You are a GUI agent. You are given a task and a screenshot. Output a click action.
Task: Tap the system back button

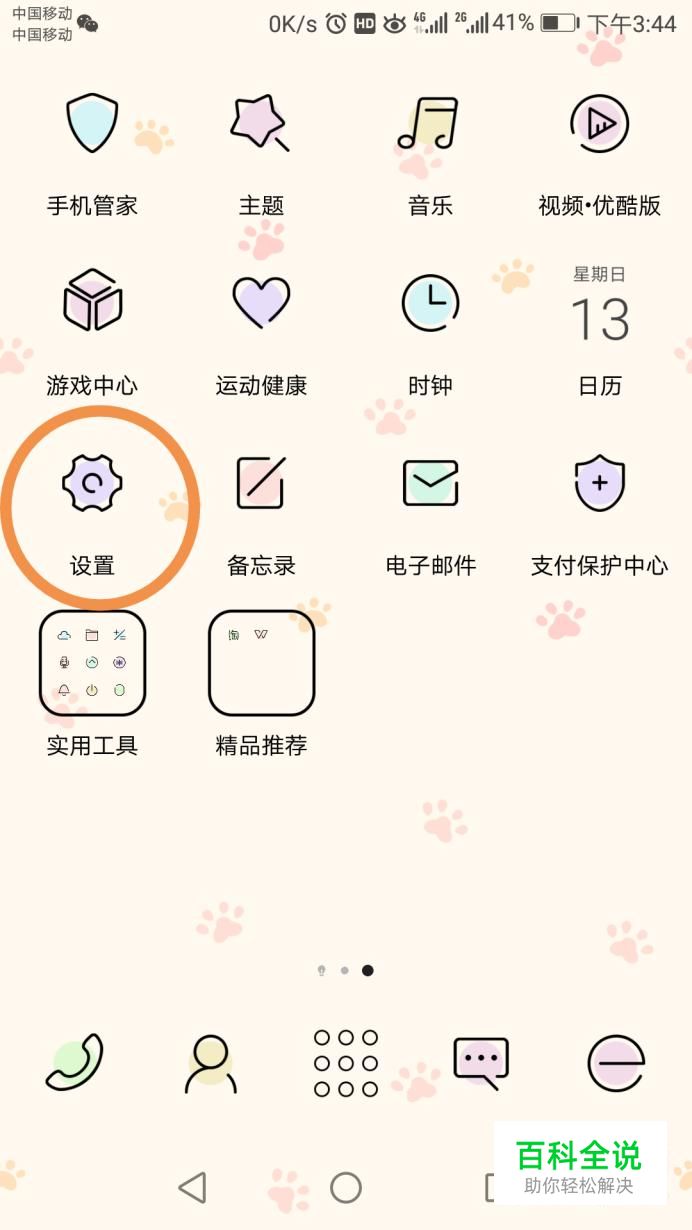pyautogui.click(x=191, y=1187)
